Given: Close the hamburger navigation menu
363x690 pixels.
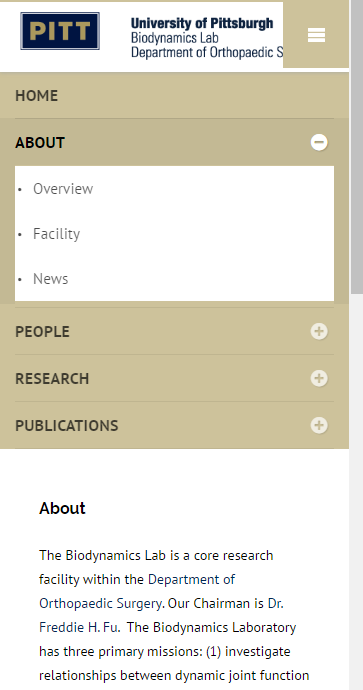Looking at the screenshot, I should (316, 35).
